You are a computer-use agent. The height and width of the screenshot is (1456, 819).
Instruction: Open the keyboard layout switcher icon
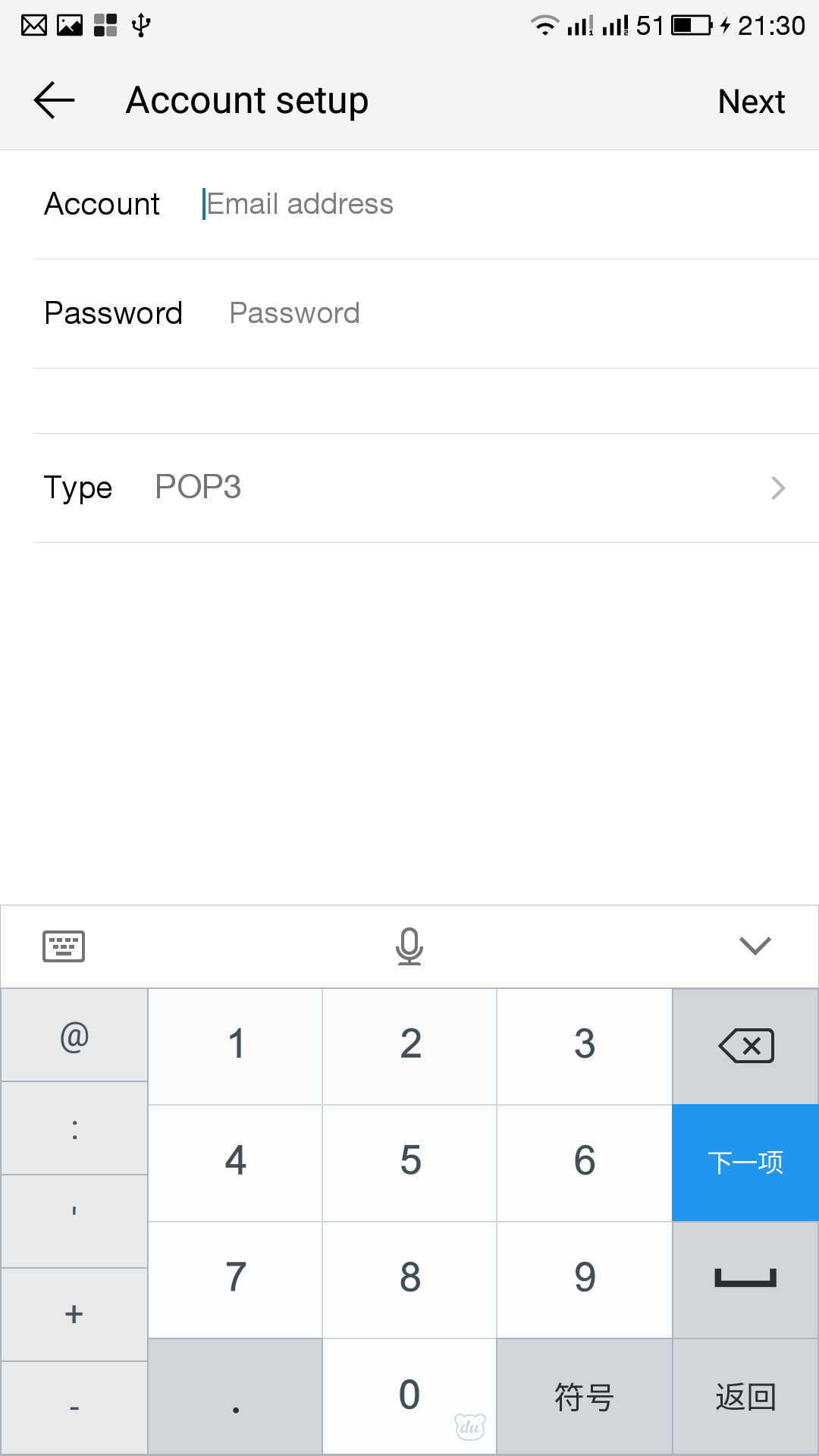(64, 946)
